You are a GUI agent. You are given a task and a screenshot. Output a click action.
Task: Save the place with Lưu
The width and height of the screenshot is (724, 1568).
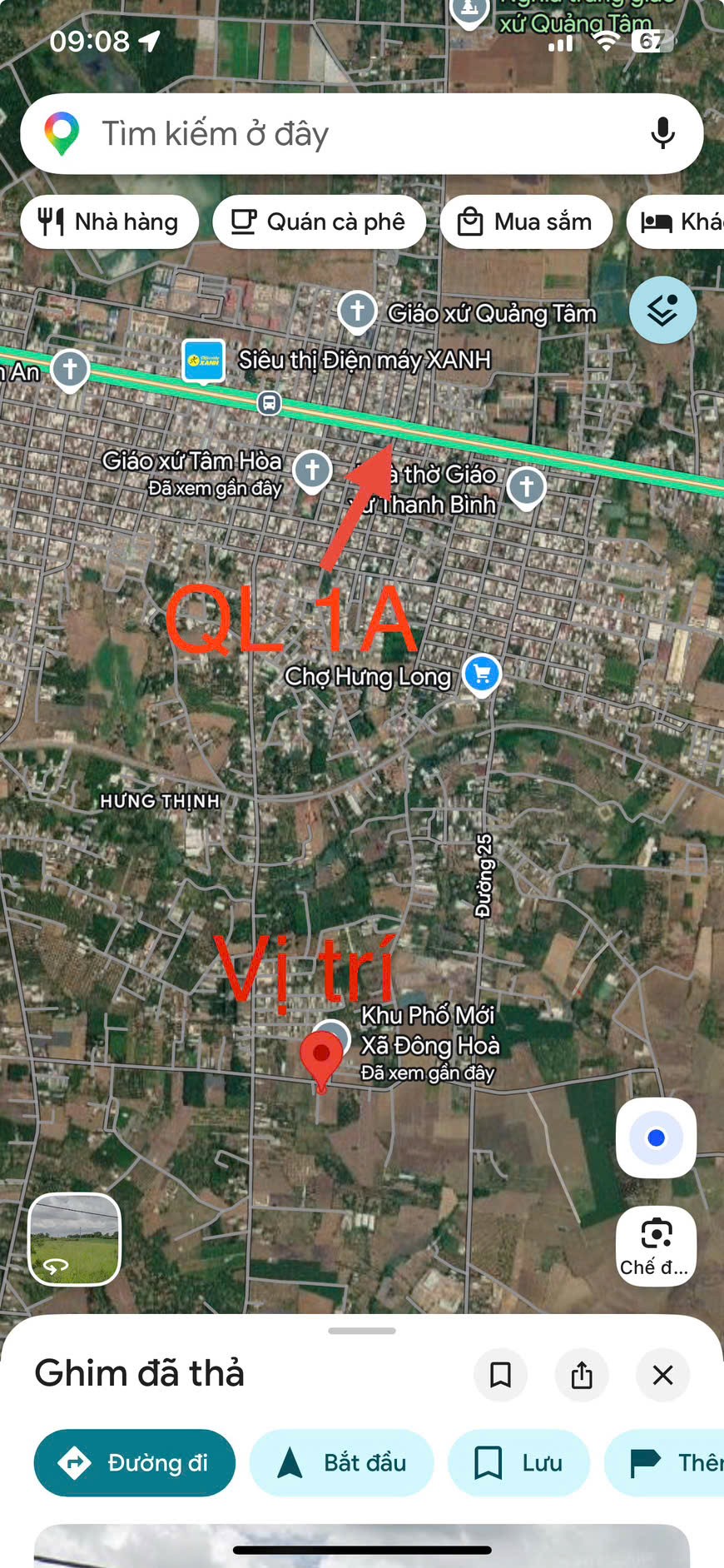click(x=518, y=1462)
